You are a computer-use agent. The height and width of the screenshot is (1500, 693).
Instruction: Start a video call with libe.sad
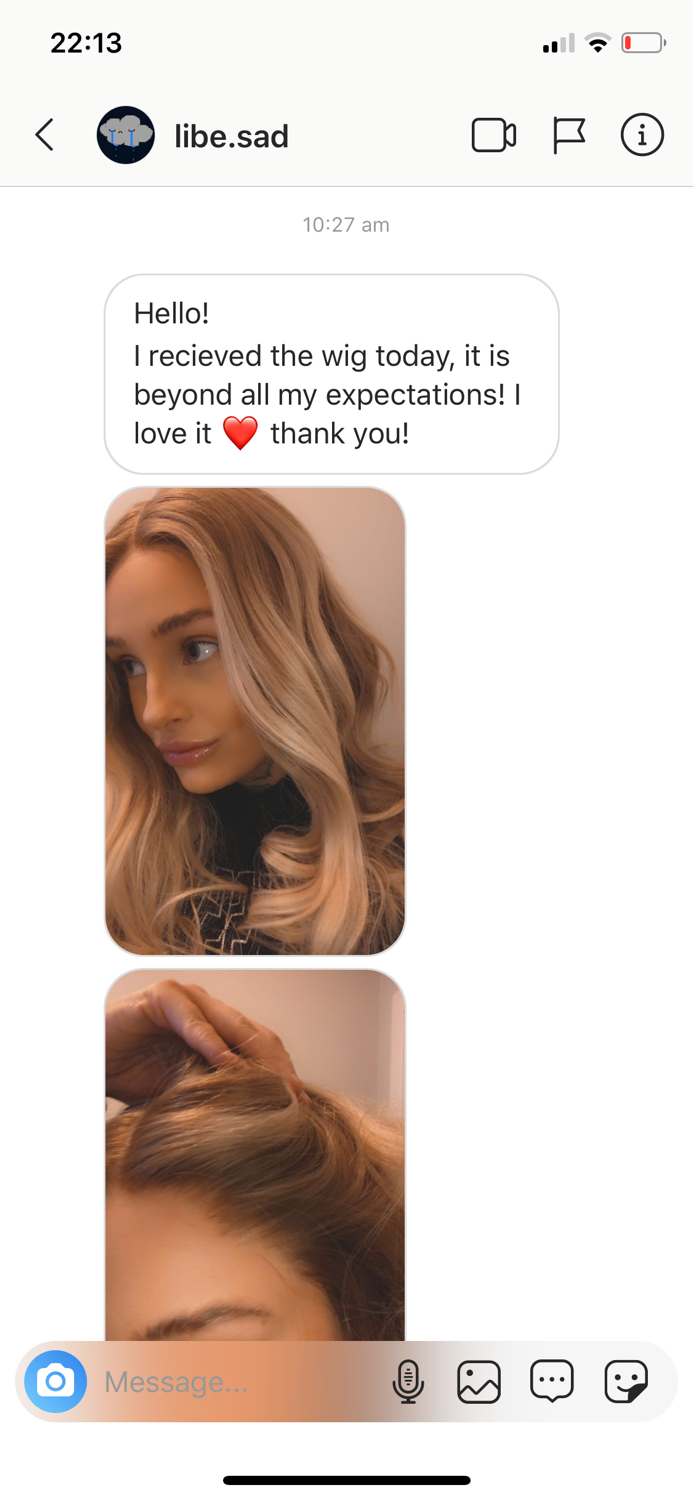click(493, 135)
